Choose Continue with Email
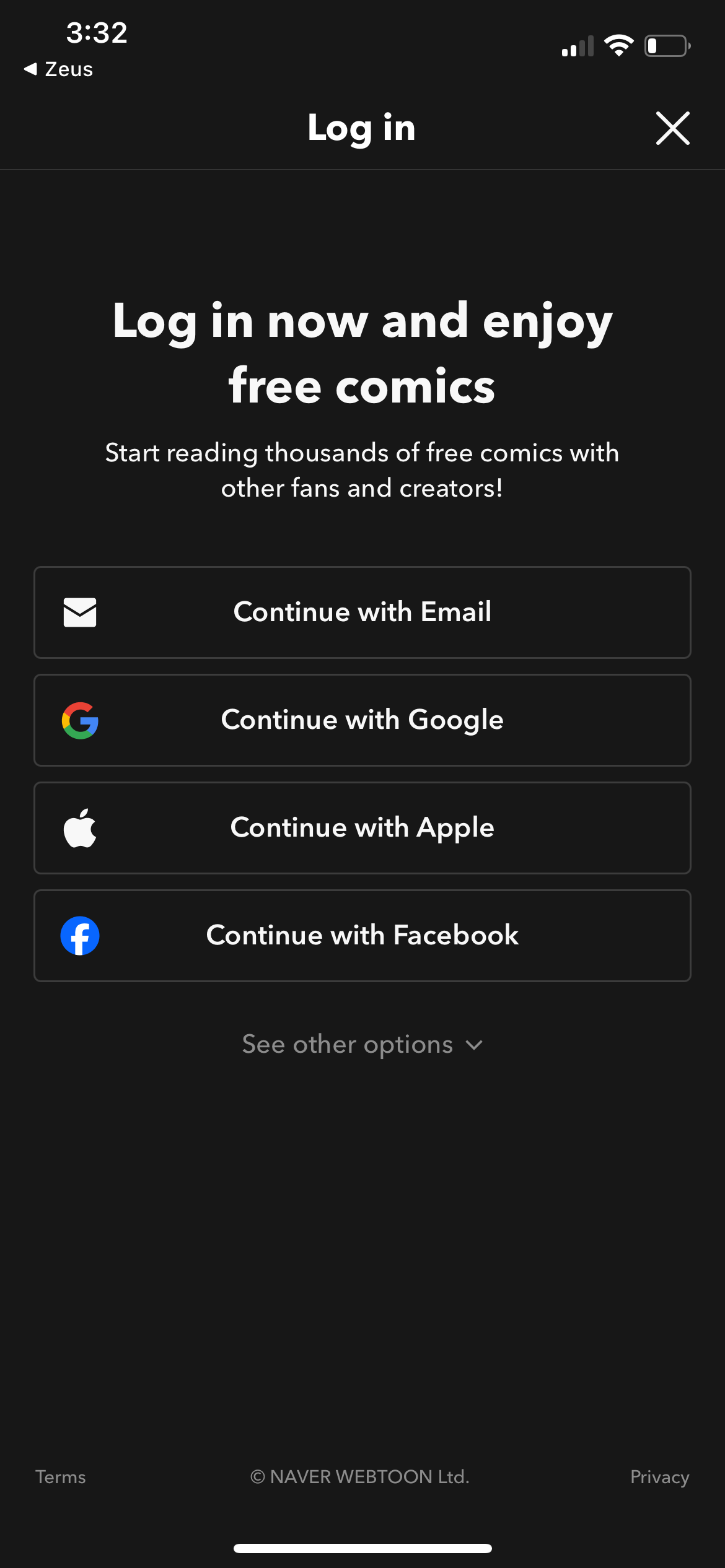The image size is (725, 1568). tap(362, 612)
